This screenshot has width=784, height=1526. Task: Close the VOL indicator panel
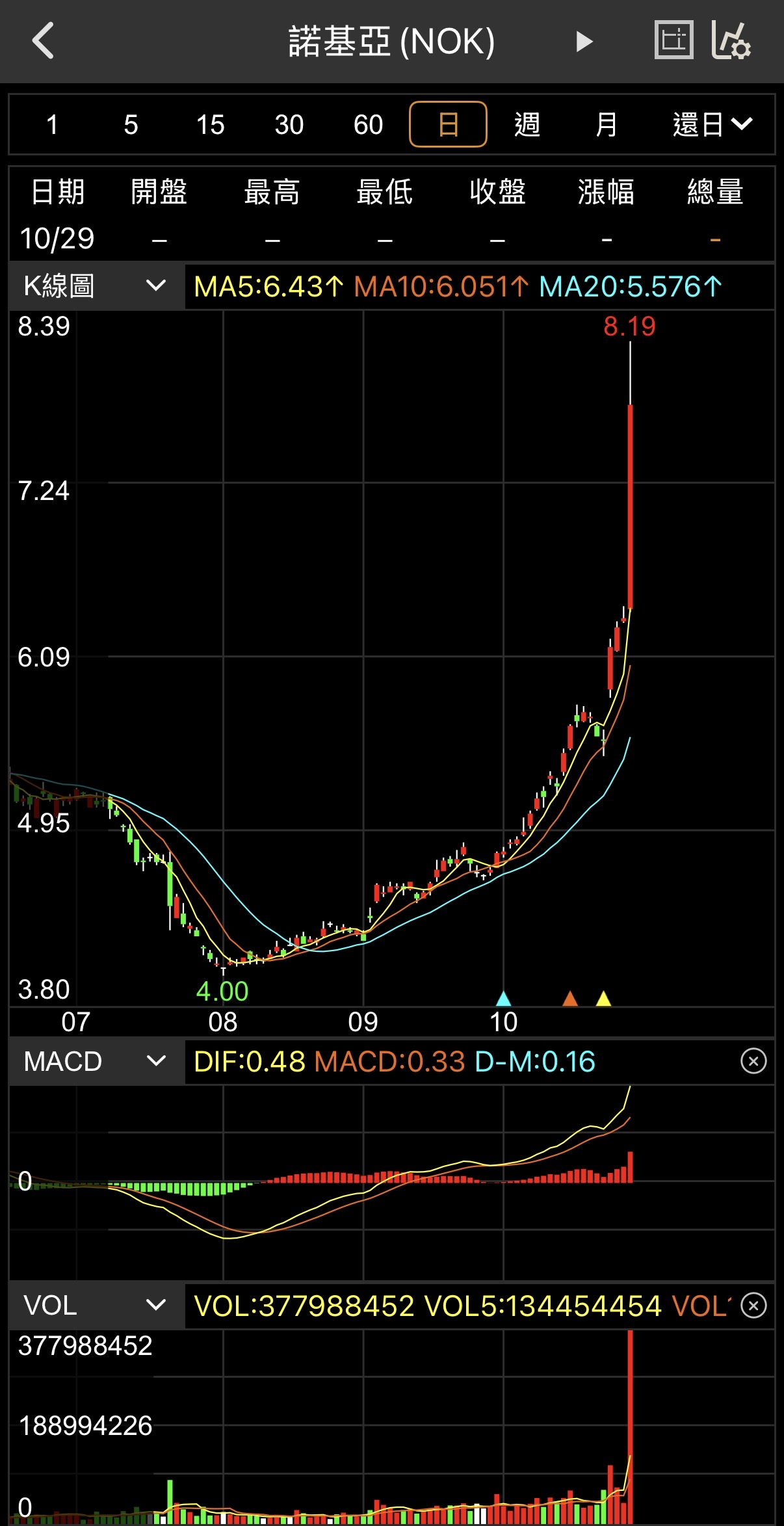coord(753,1305)
